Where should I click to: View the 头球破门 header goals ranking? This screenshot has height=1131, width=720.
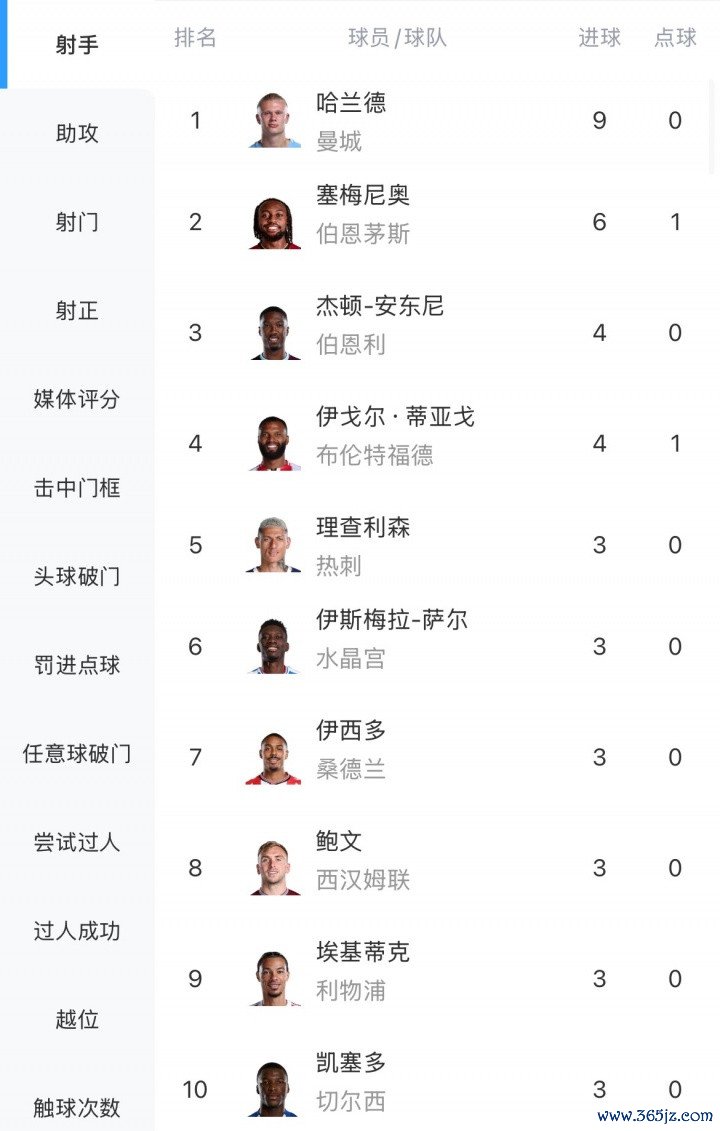(x=77, y=577)
